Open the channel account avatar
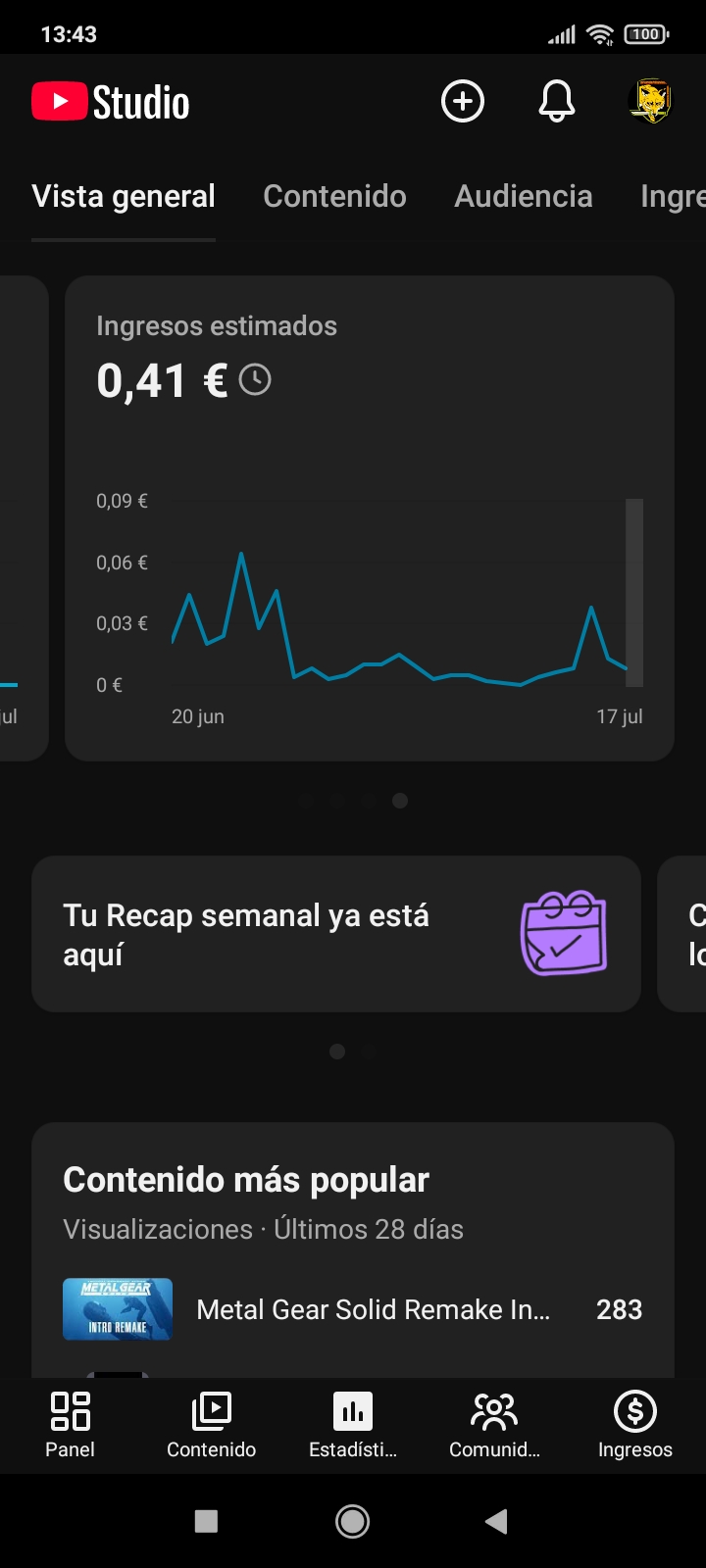706x1568 pixels. pyautogui.click(x=650, y=101)
